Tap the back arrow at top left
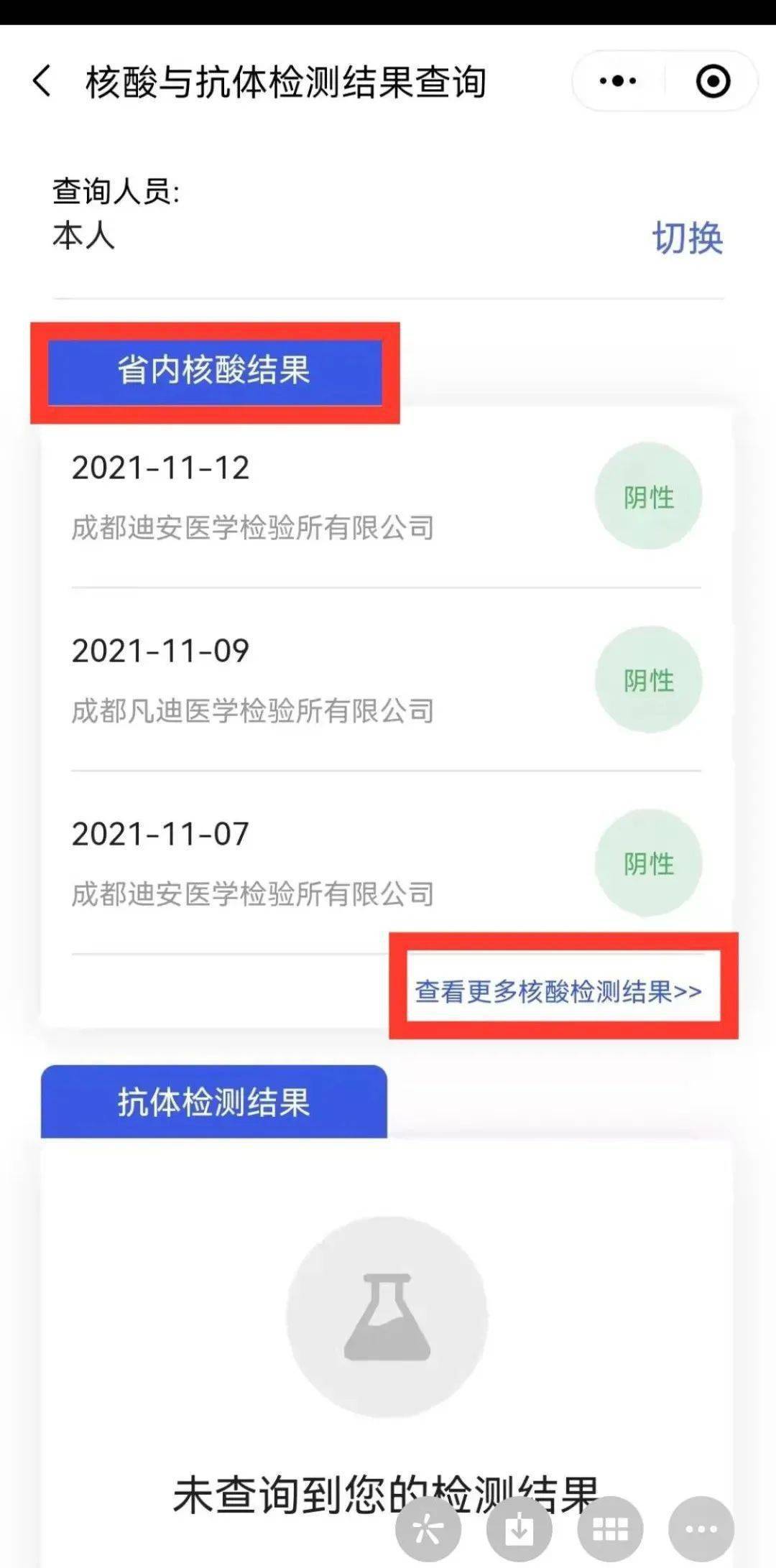This screenshot has width=776, height=1568. coord(43,81)
